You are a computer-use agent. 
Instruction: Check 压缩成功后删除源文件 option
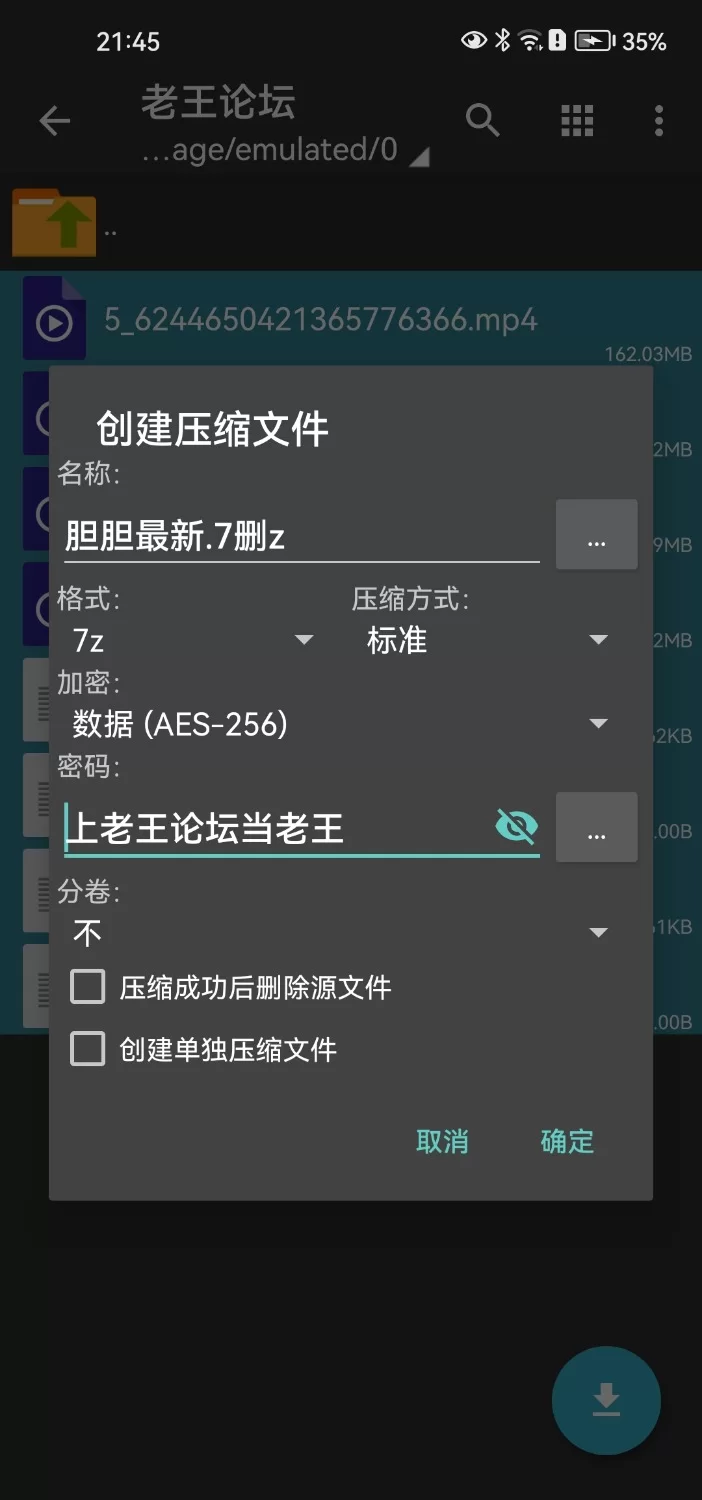tap(88, 988)
